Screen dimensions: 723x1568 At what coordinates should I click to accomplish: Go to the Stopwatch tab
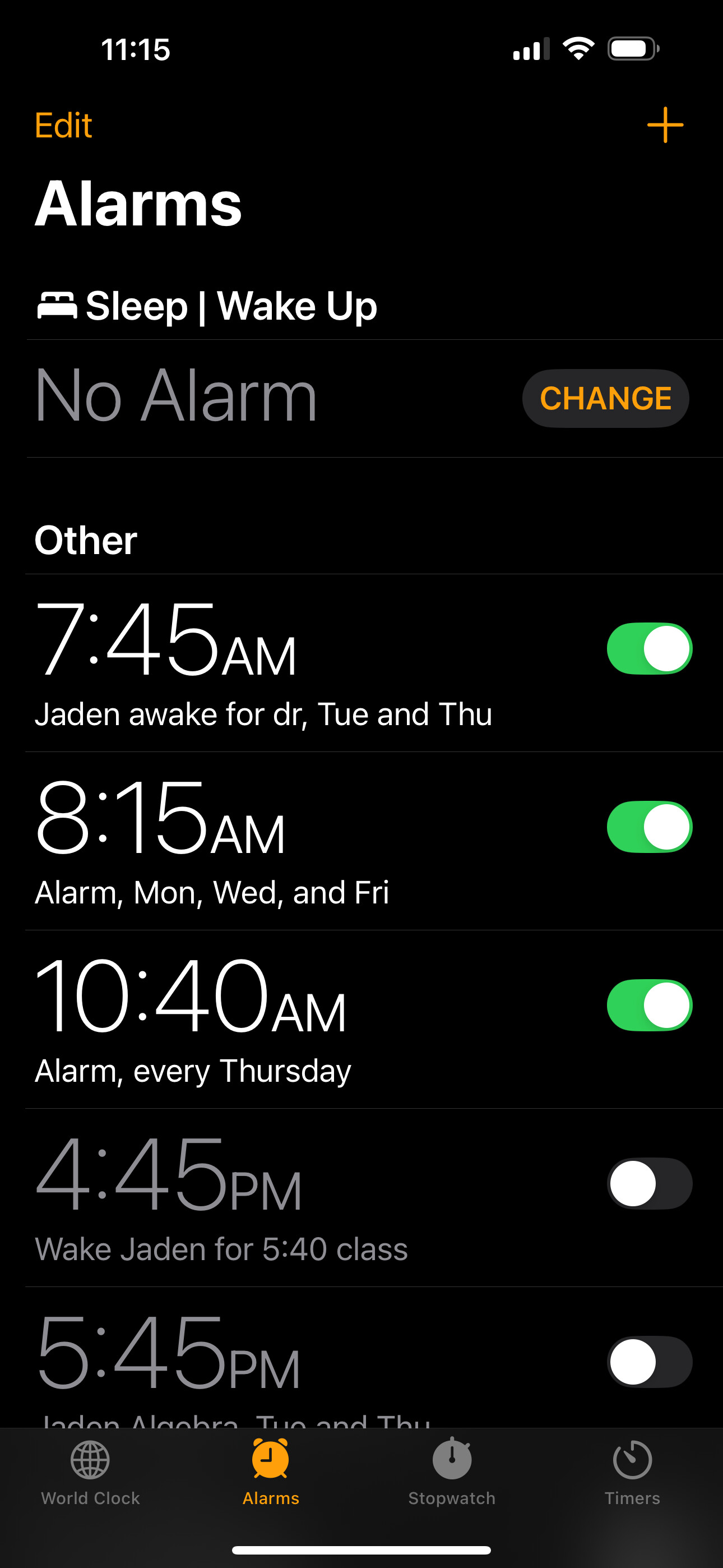[x=452, y=1472]
